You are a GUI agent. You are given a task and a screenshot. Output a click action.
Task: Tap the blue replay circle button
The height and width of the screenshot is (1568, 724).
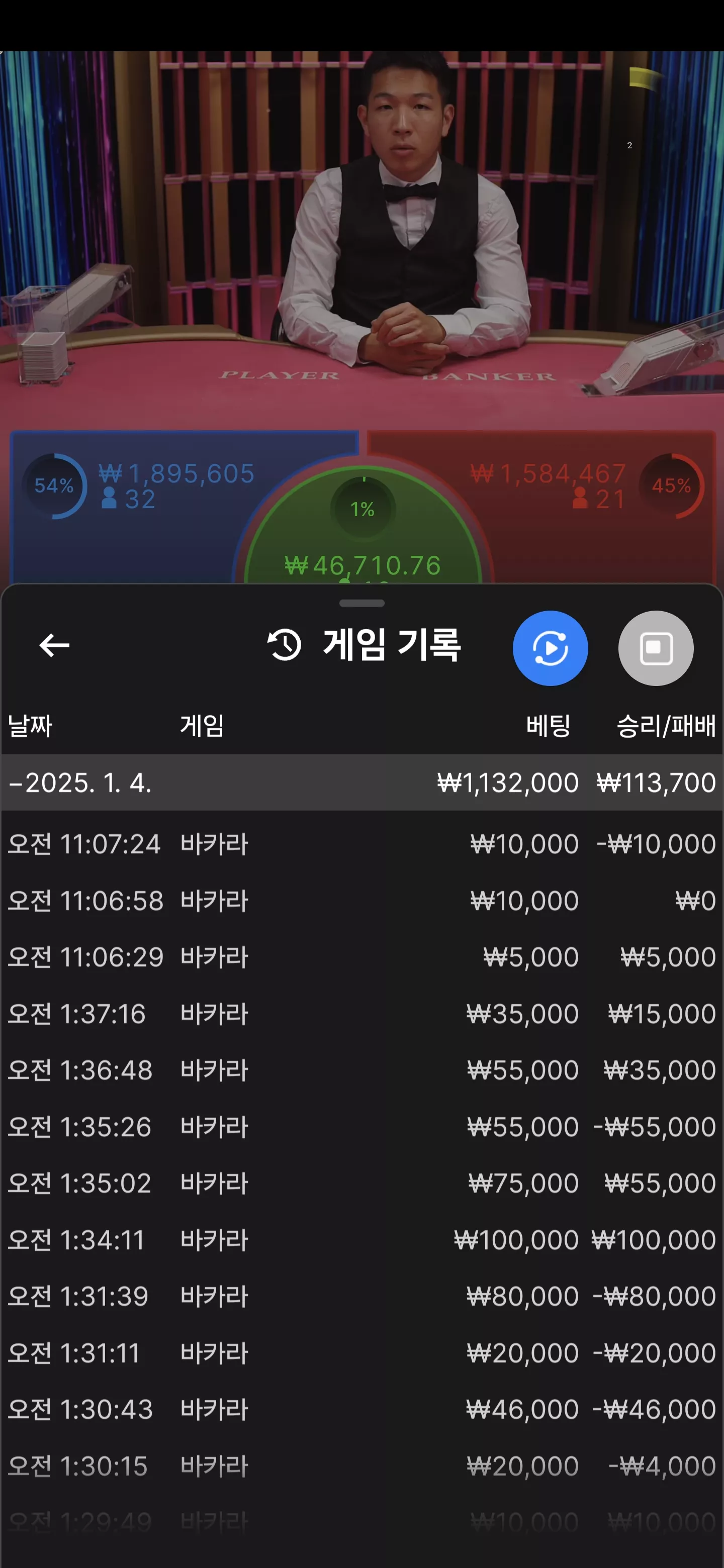point(550,648)
